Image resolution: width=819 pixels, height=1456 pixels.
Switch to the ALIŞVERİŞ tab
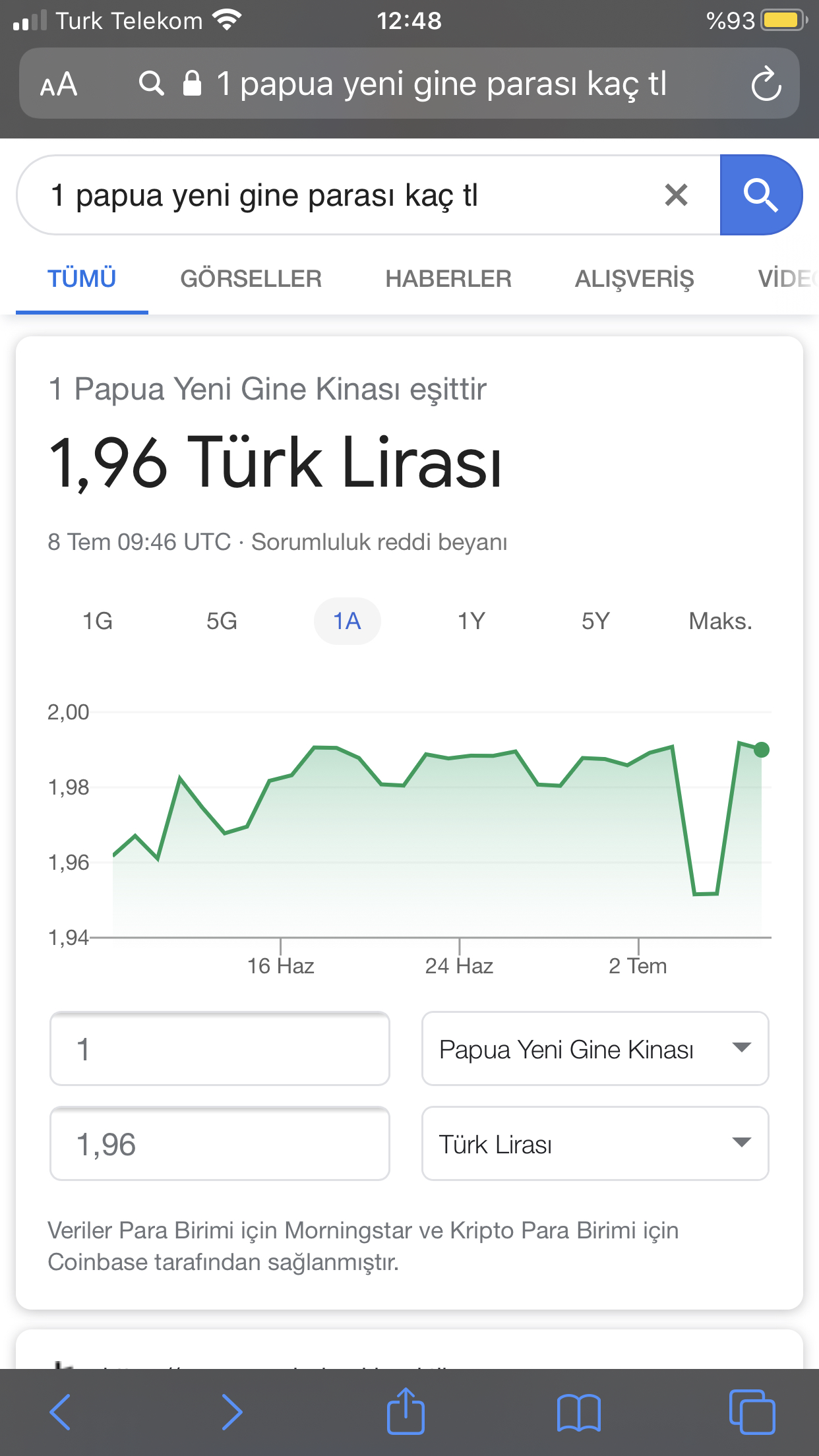pyautogui.click(x=634, y=279)
